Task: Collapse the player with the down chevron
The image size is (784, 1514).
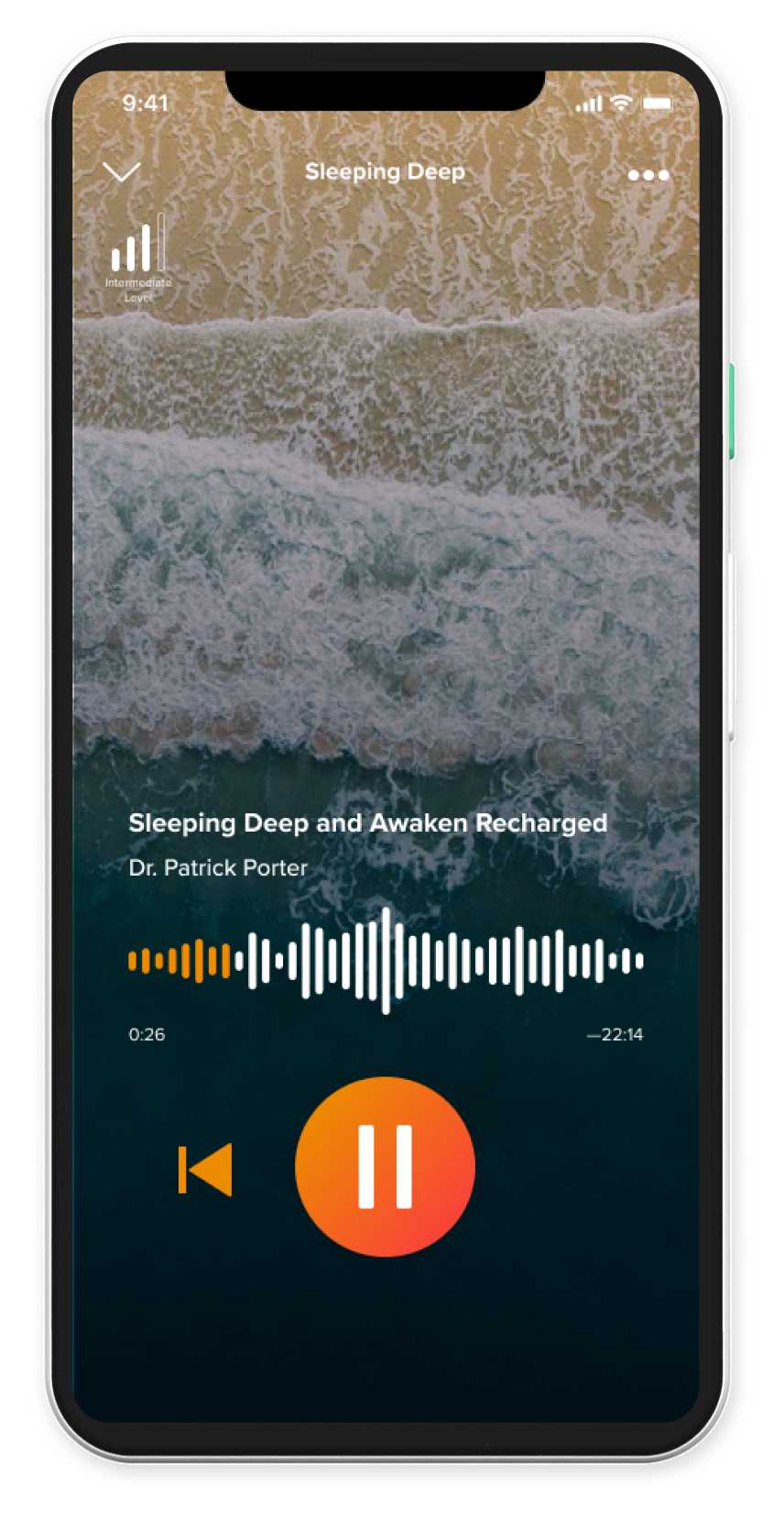Action: (x=122, y=172)
